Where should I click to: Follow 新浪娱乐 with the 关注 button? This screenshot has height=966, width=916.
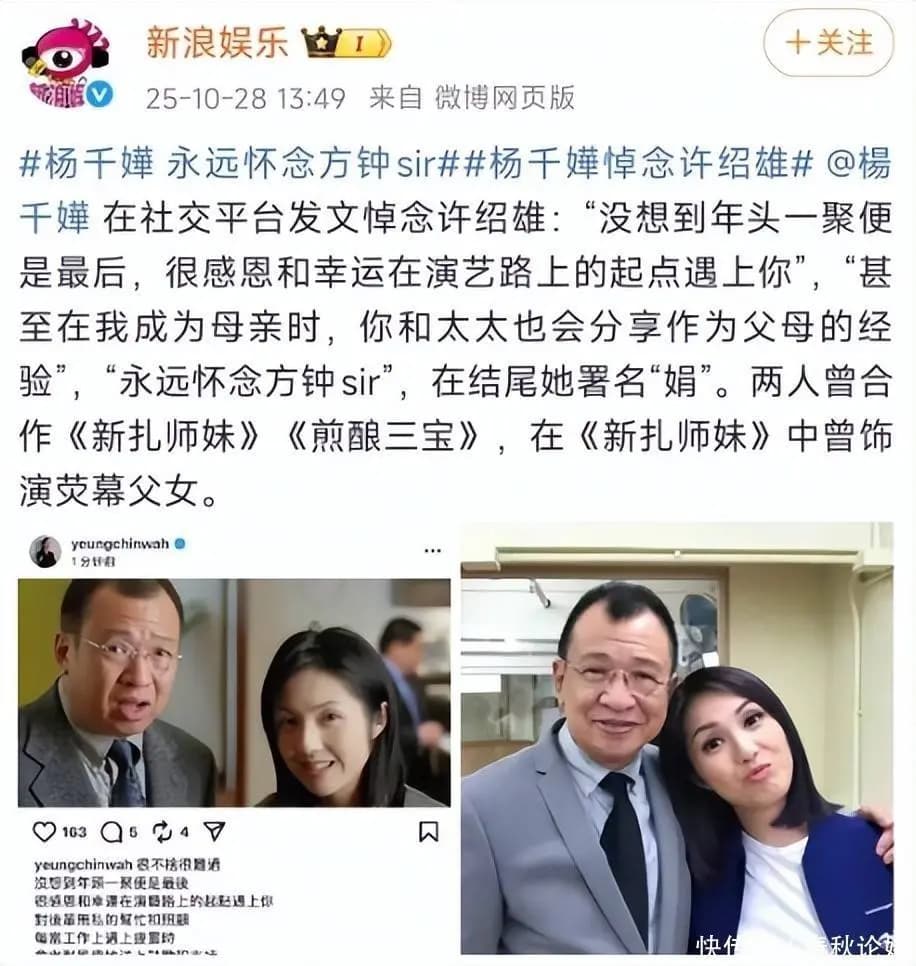[x=828, y=43]
